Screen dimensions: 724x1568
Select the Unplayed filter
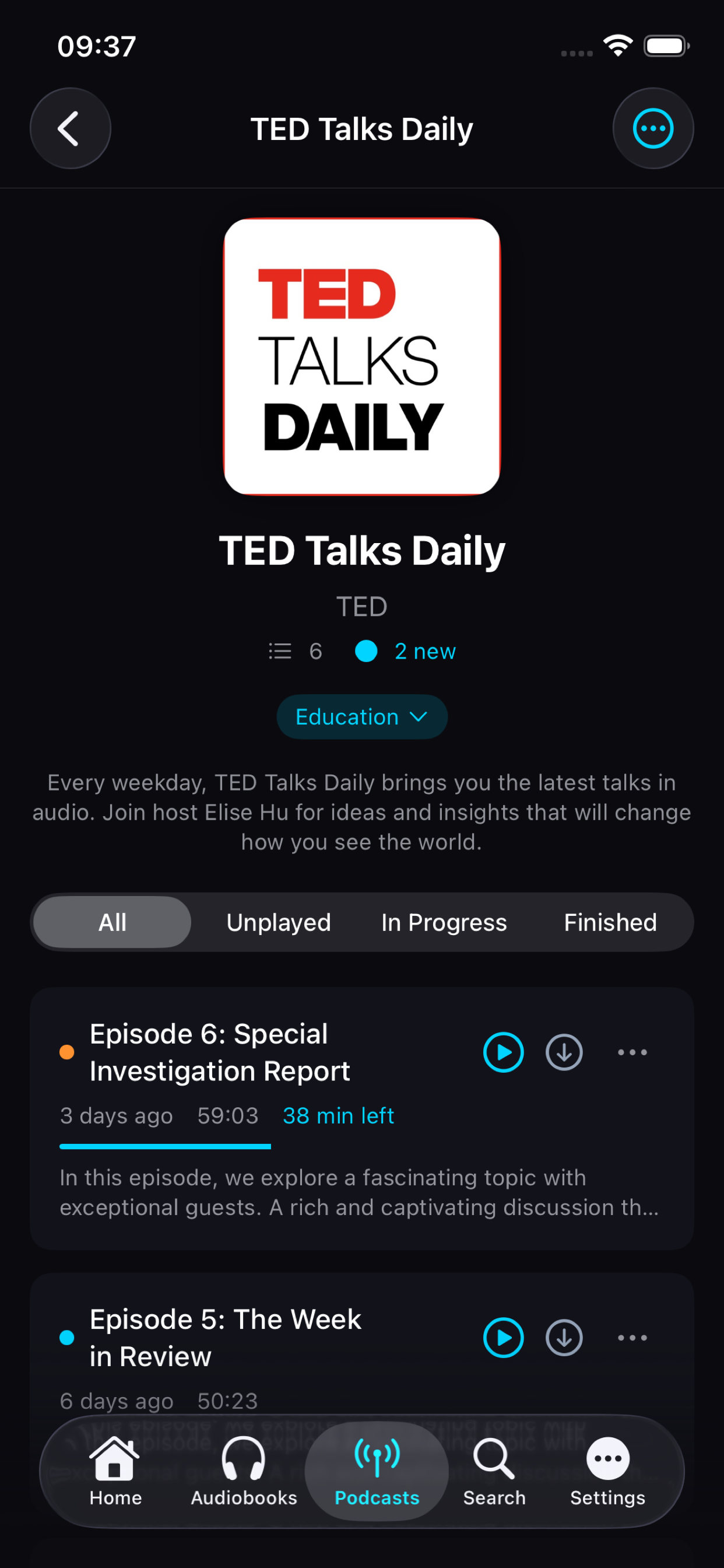tap(278, 922)
